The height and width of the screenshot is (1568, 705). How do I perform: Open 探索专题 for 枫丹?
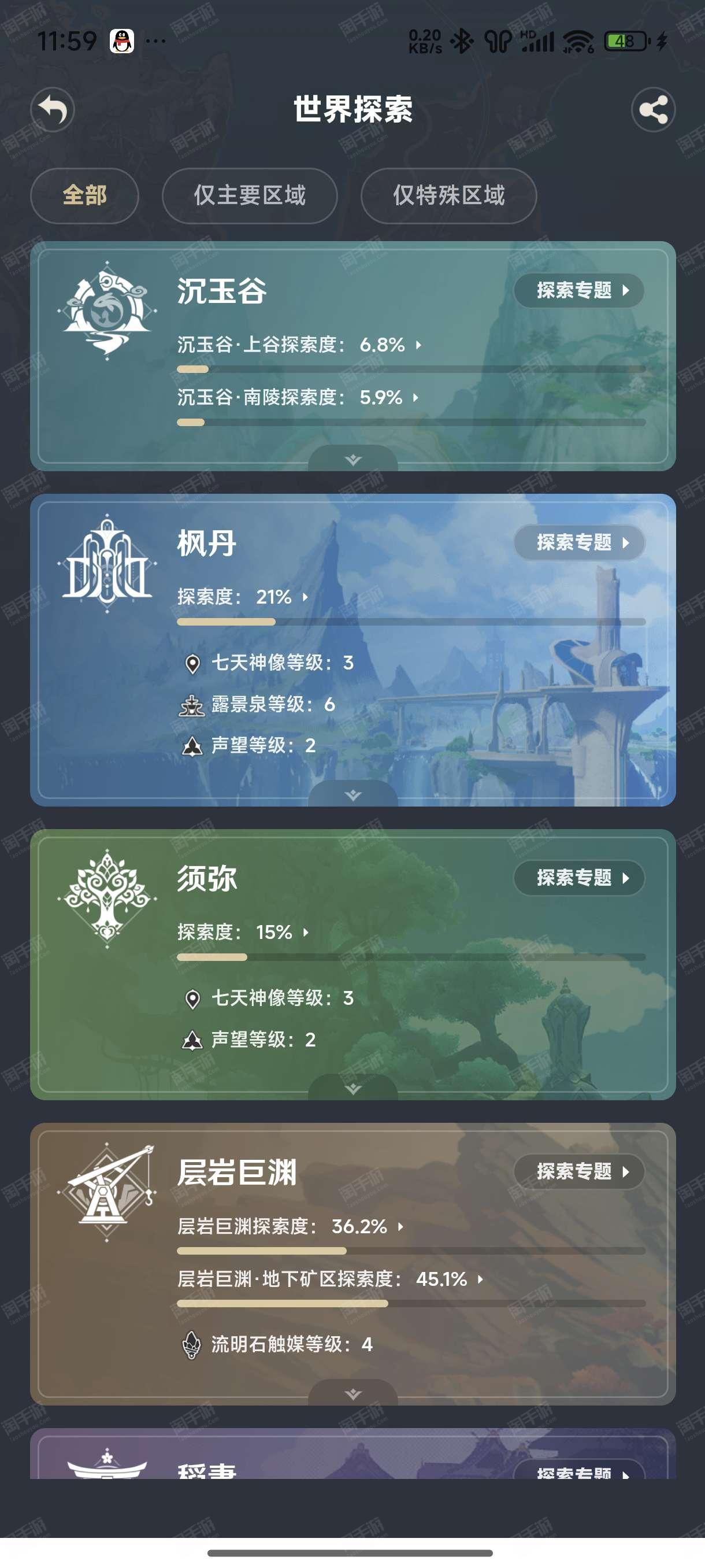[x=579, y=542]
